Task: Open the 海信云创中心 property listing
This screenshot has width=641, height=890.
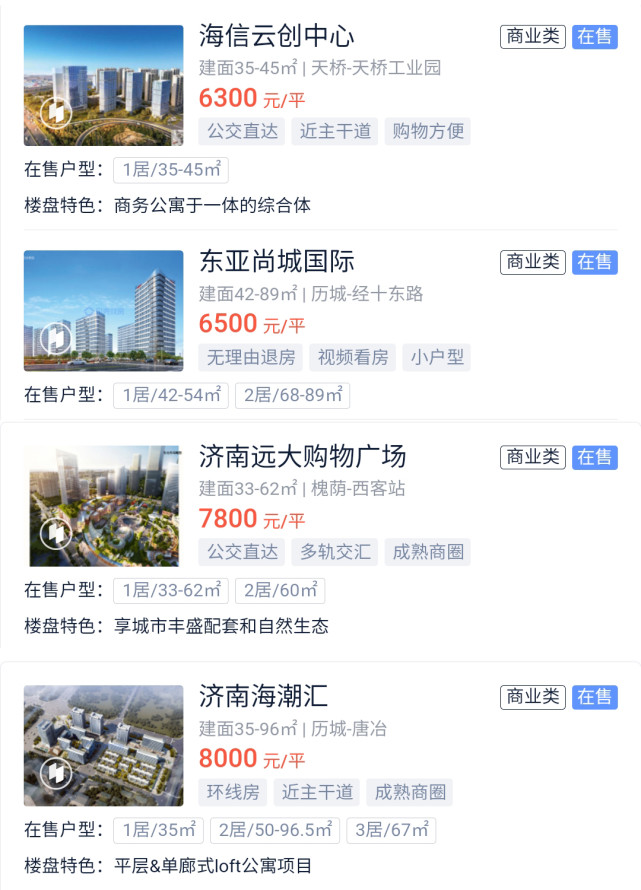Action: [x=277, y=39]
